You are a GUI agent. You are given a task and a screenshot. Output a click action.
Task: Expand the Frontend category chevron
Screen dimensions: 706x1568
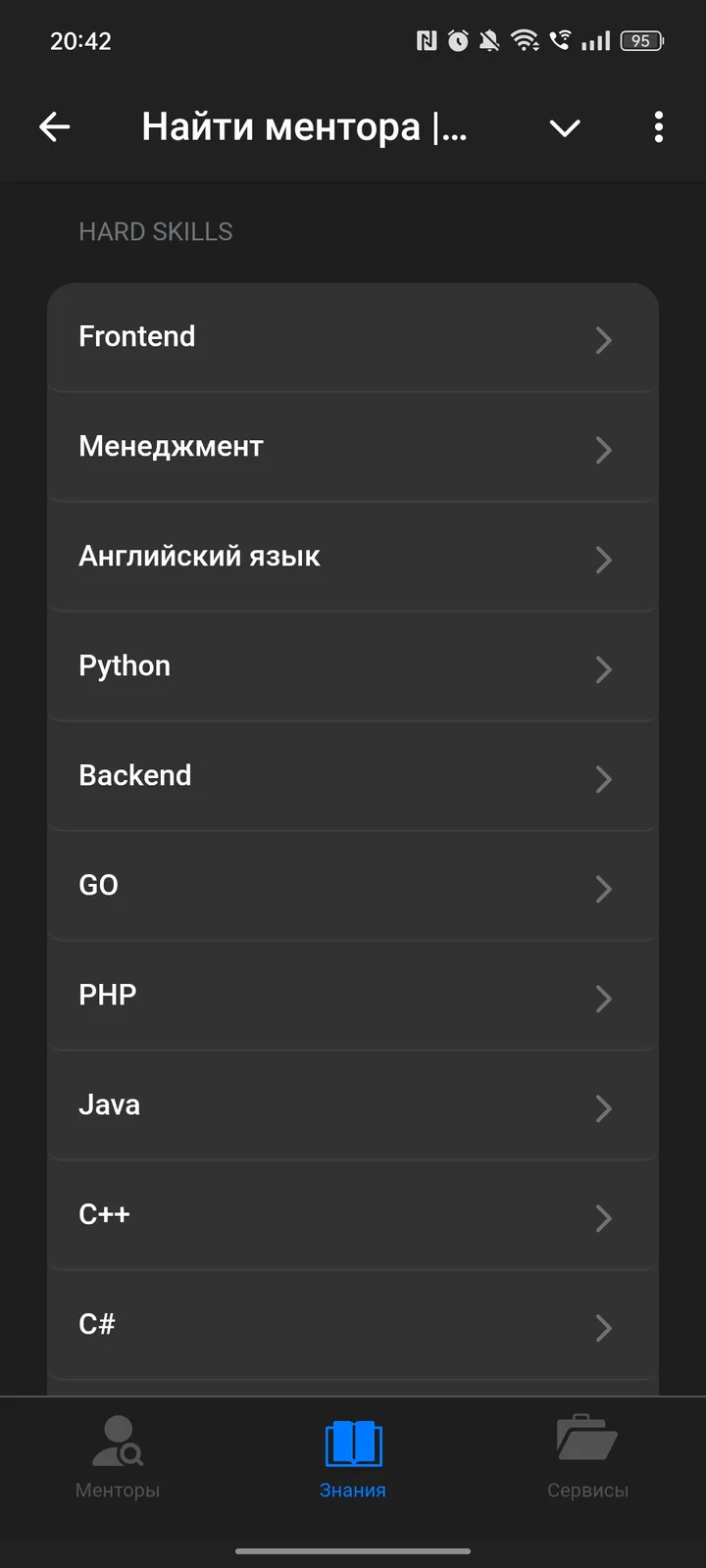click(x=604, y=340)
